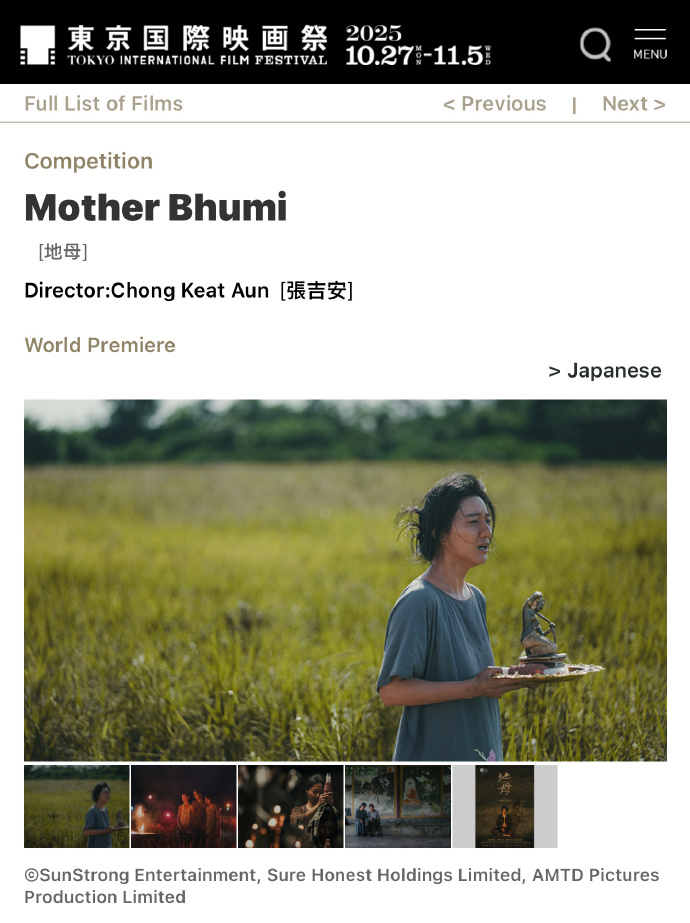Show the third thumbnail of woman praying
This screenshot has width=690, height=923.
291,806
